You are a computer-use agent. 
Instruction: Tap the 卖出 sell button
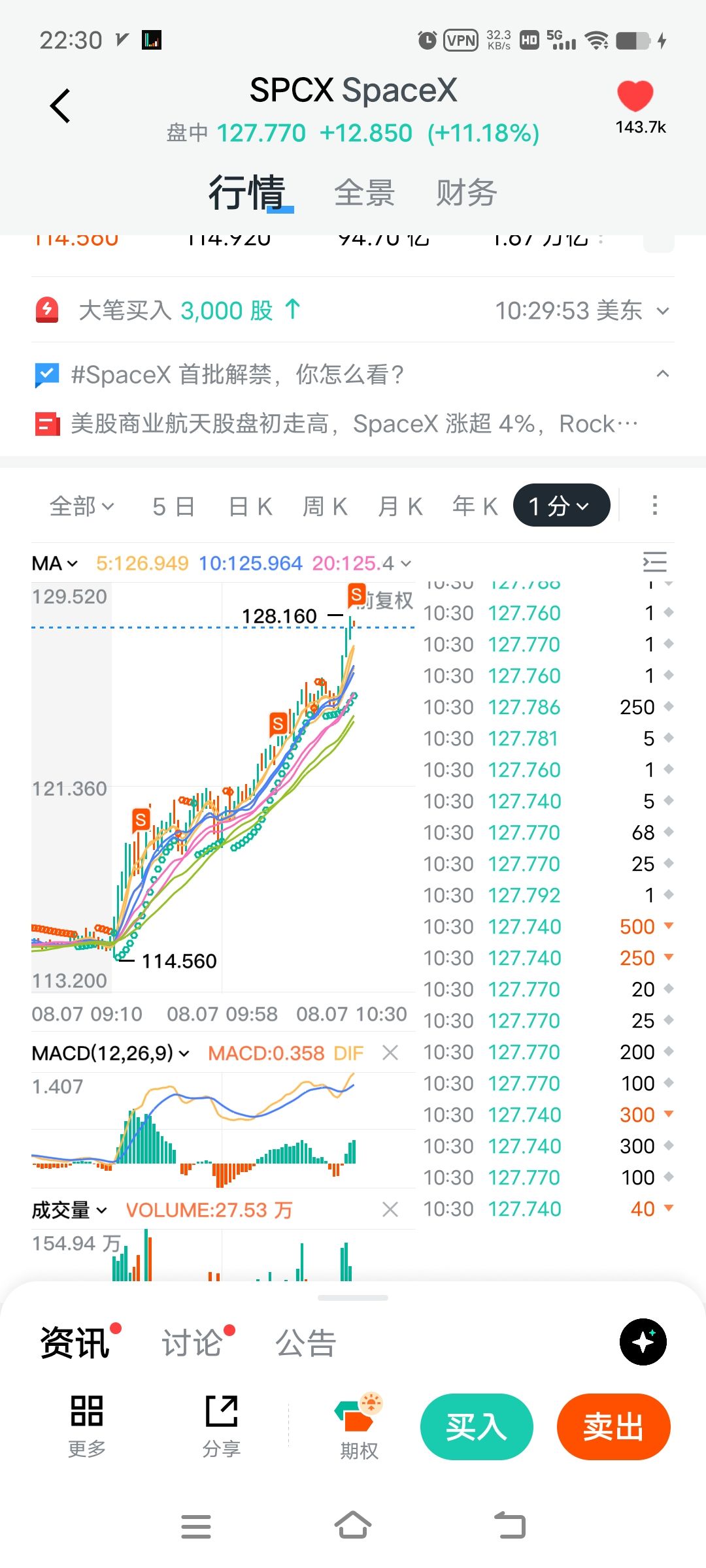pyautogui.click(x=614, y=1427)
